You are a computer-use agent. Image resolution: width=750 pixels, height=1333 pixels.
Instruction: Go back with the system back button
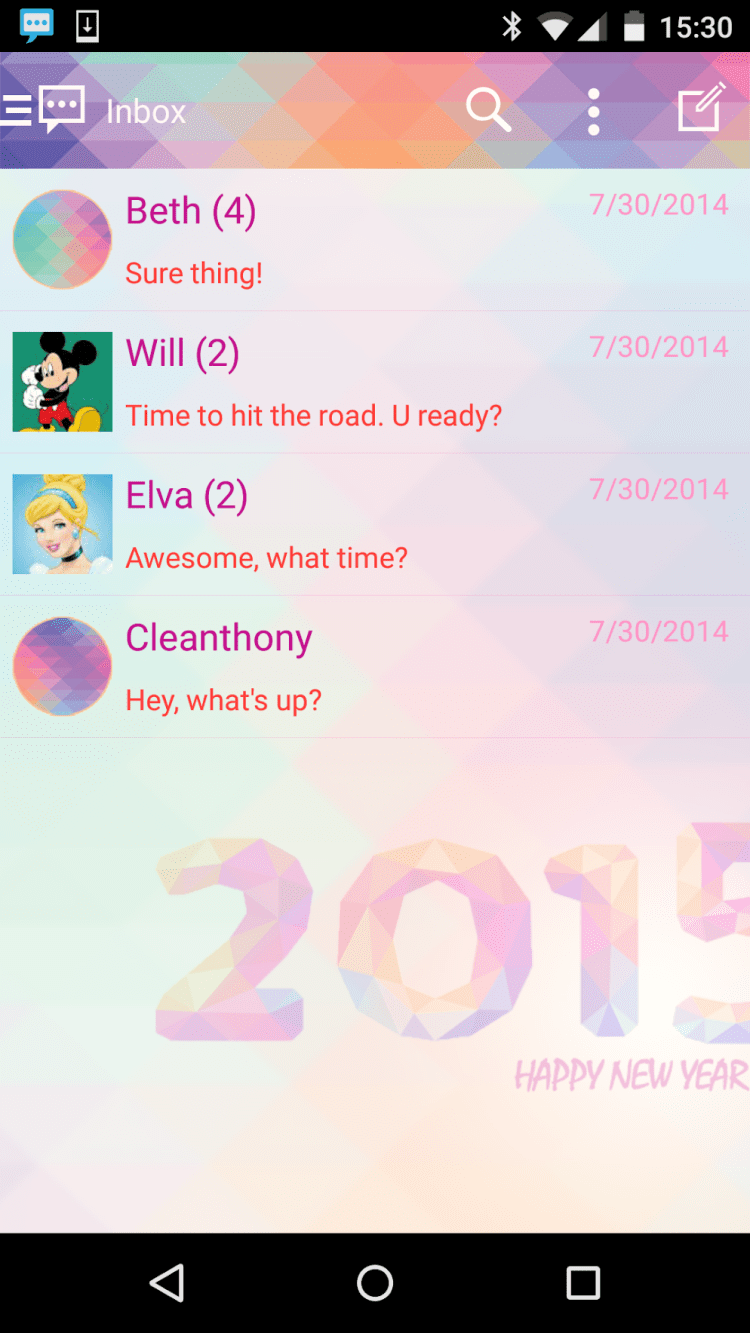[167, 1282]
